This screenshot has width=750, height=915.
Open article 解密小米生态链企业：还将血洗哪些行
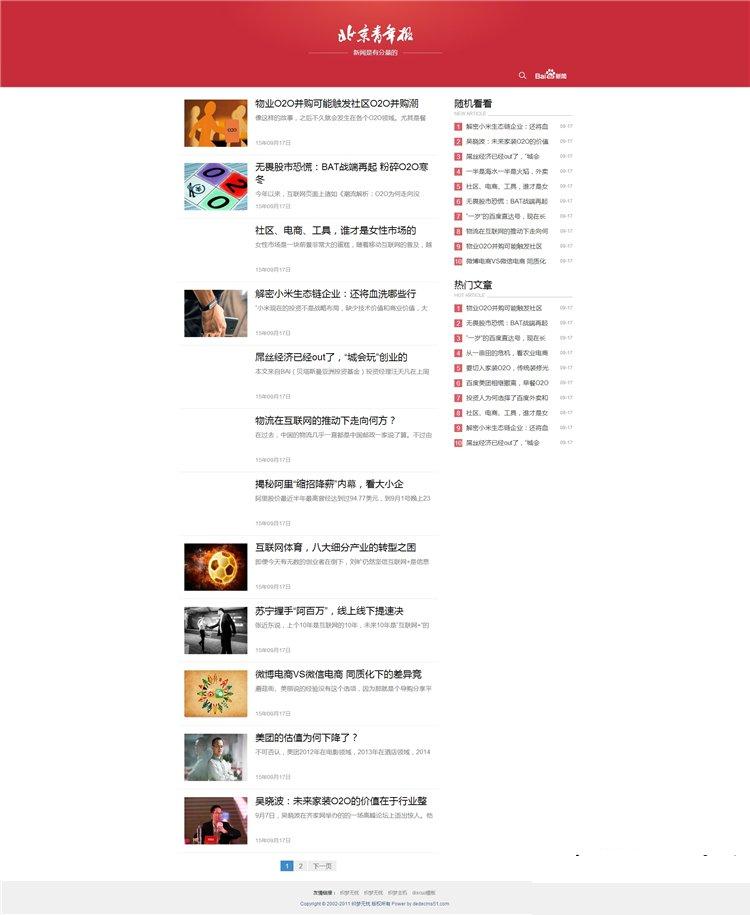(x=335, y=294)
